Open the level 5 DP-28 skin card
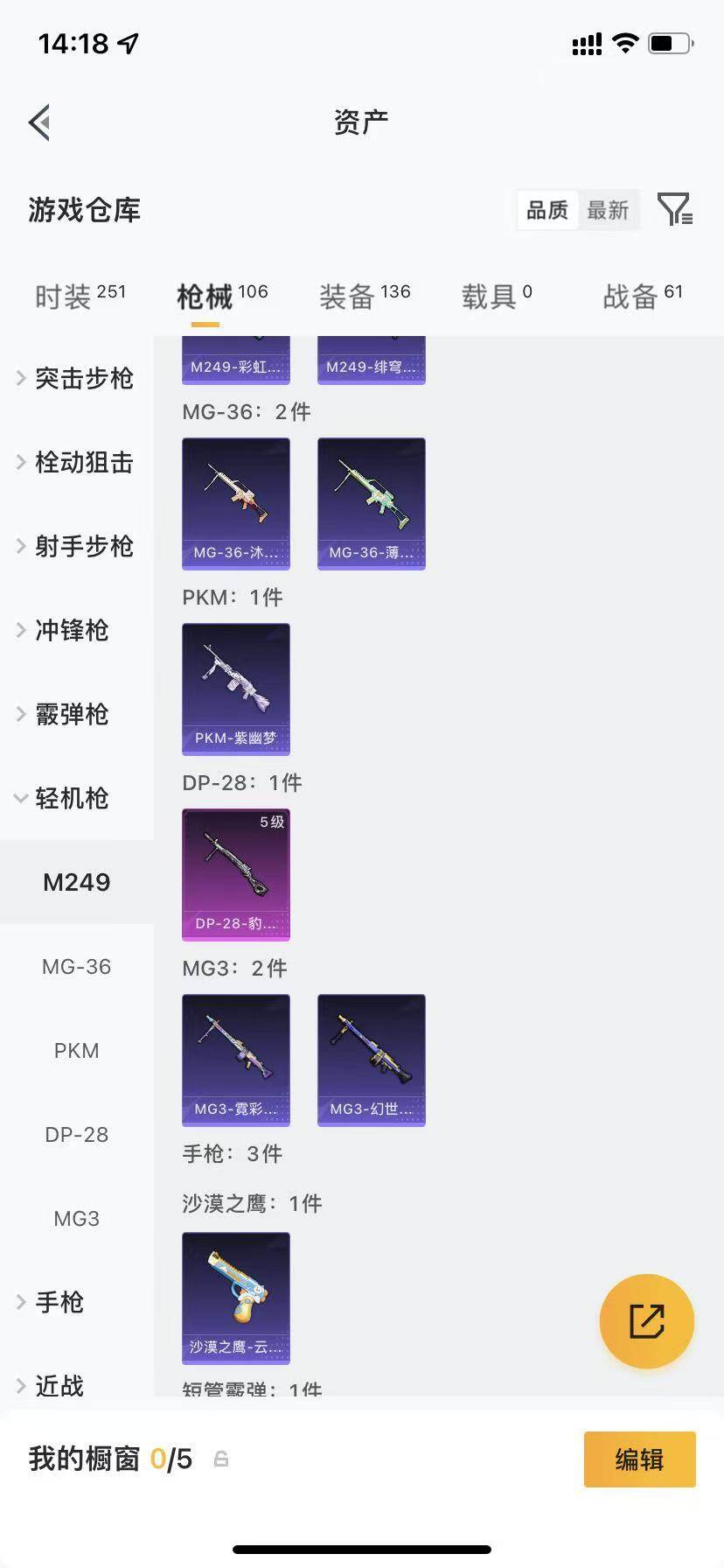 coord(236,874)
